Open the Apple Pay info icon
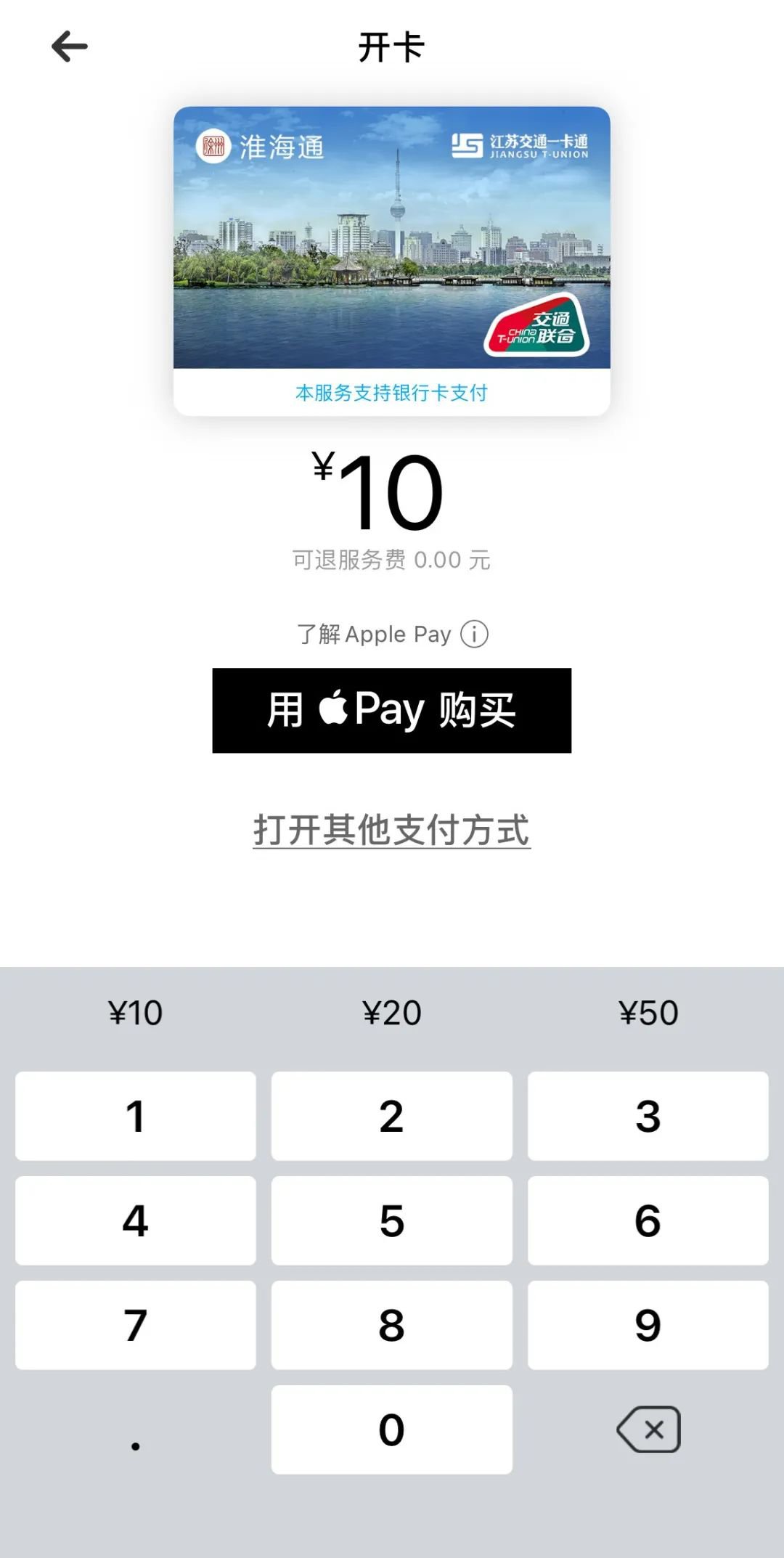Image resolution: width=784 pixels, height=1558 pixels. [474, 634]
